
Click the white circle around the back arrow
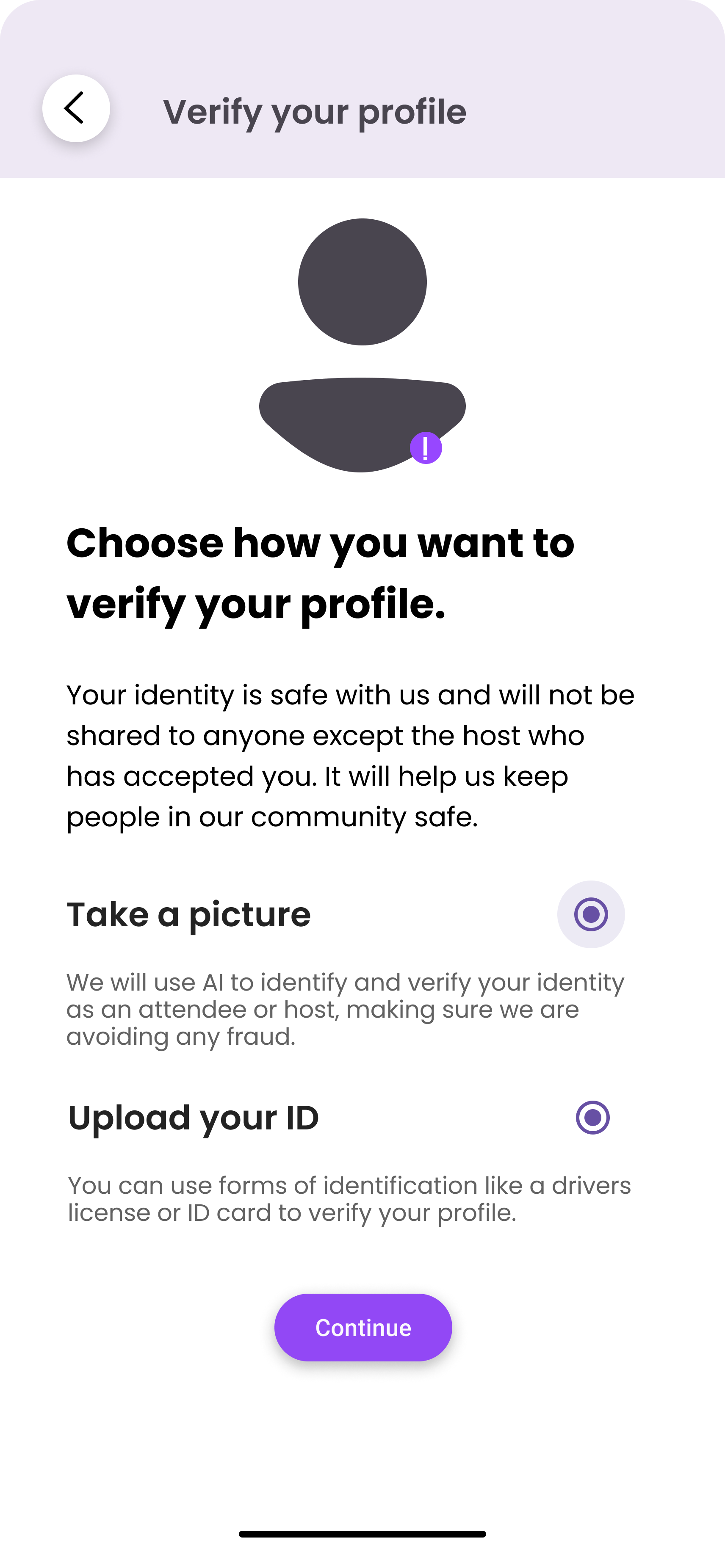point(75,108)
